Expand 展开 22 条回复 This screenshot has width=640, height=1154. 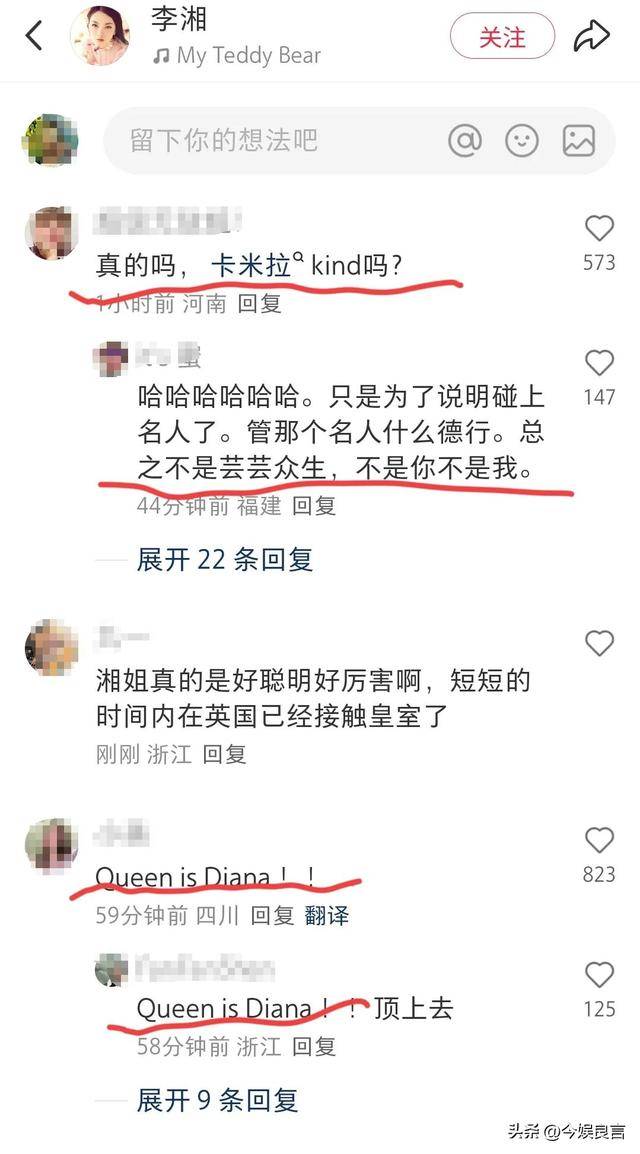[225, 560]
